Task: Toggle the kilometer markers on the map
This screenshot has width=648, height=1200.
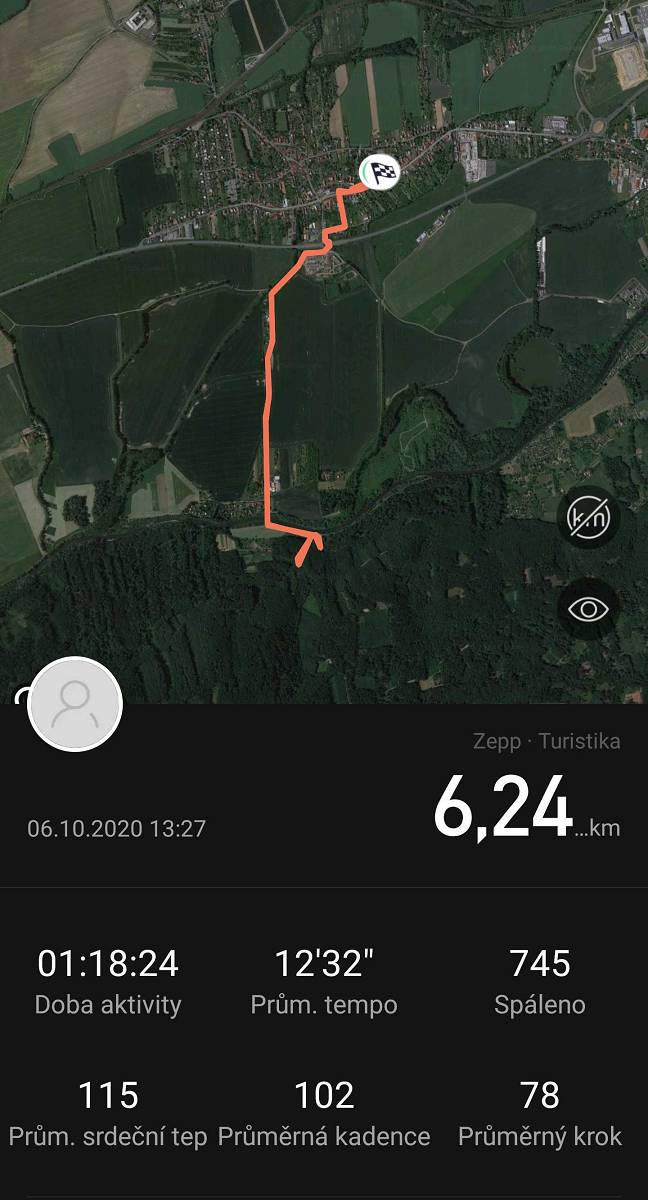Action: pos(588,517)
